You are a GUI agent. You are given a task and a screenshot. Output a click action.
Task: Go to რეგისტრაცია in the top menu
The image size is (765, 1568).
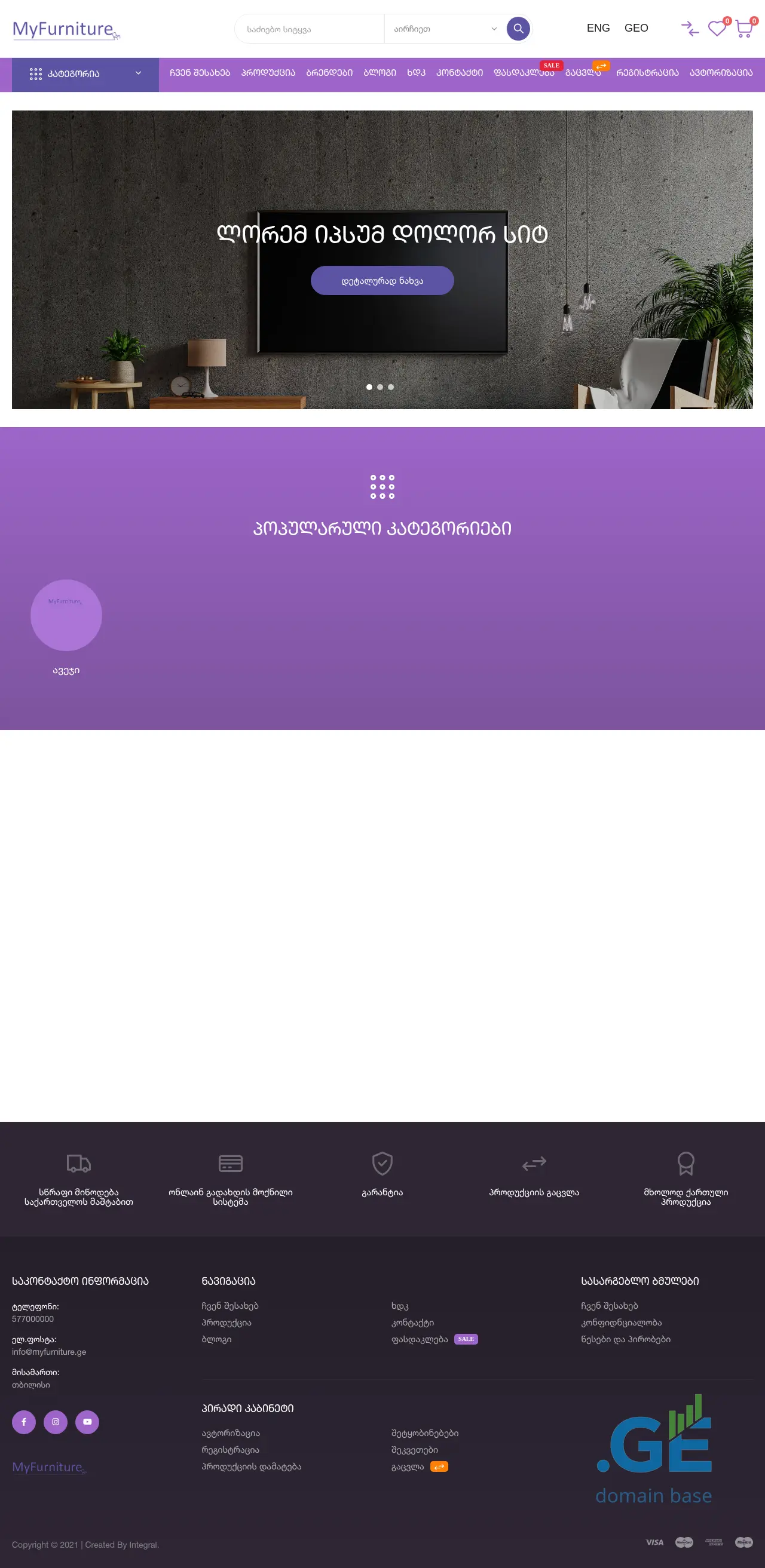647,73
